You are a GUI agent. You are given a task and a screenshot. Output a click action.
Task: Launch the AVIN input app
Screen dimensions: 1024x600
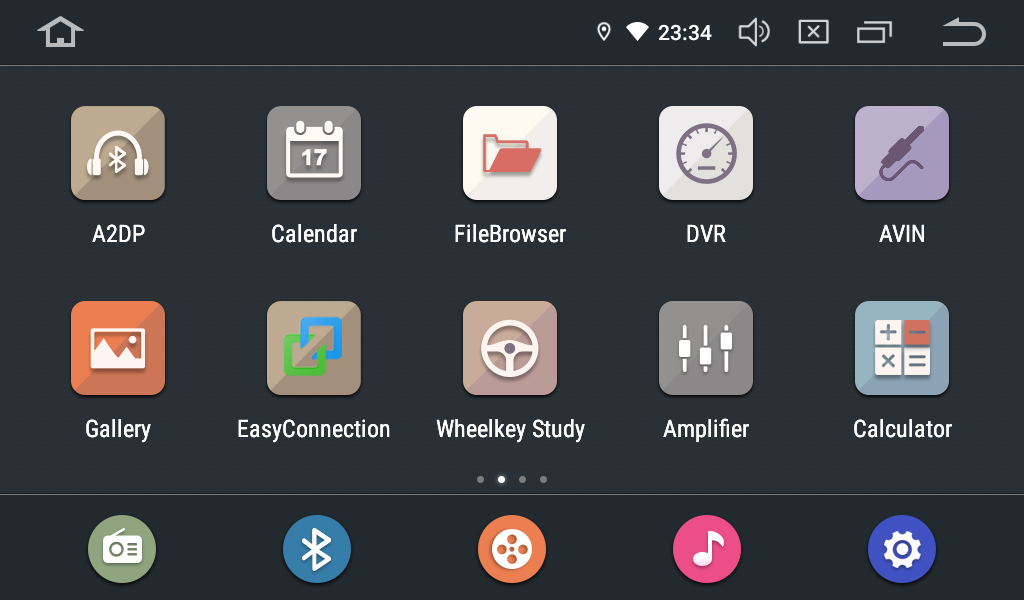coord(902,153)
